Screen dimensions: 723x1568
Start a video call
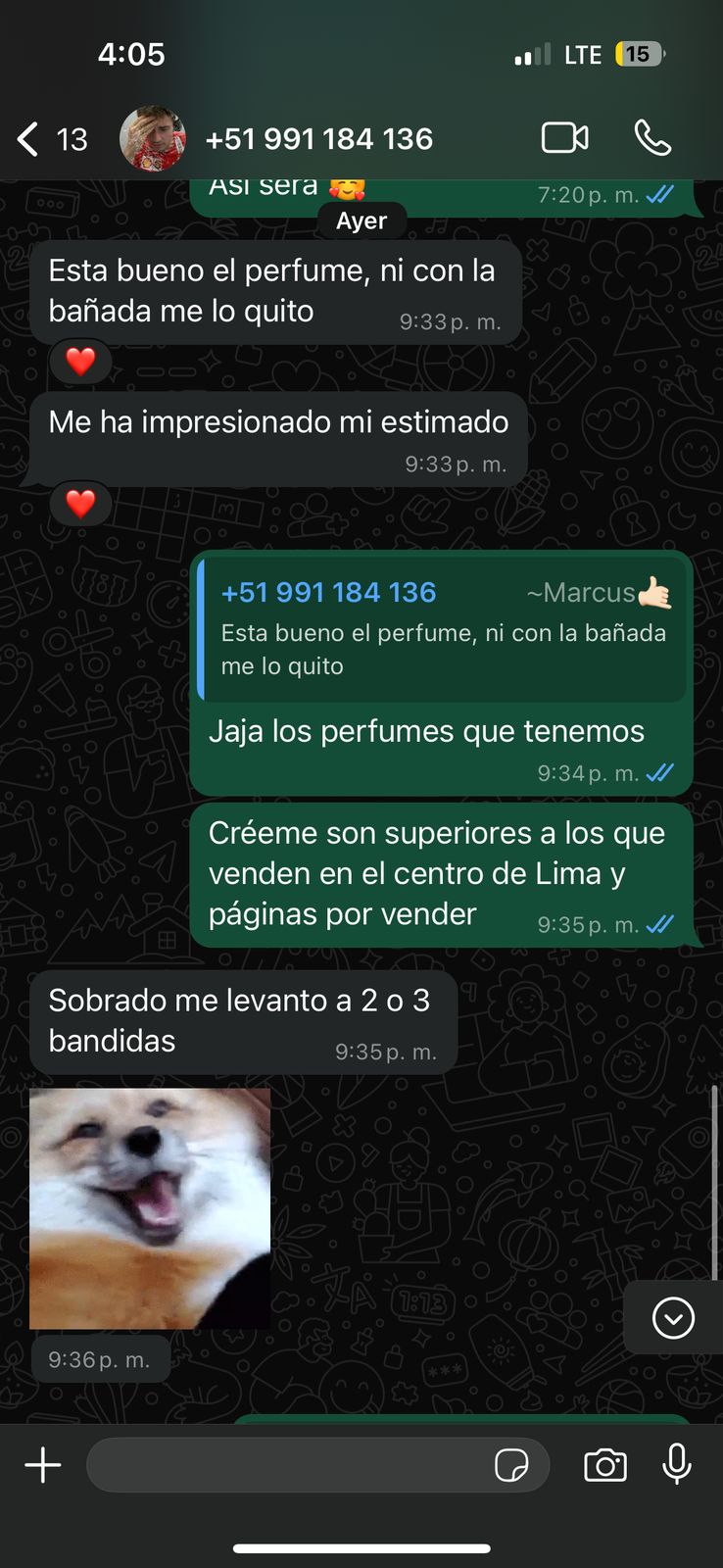pyautogui.click(x=565, y=138)
